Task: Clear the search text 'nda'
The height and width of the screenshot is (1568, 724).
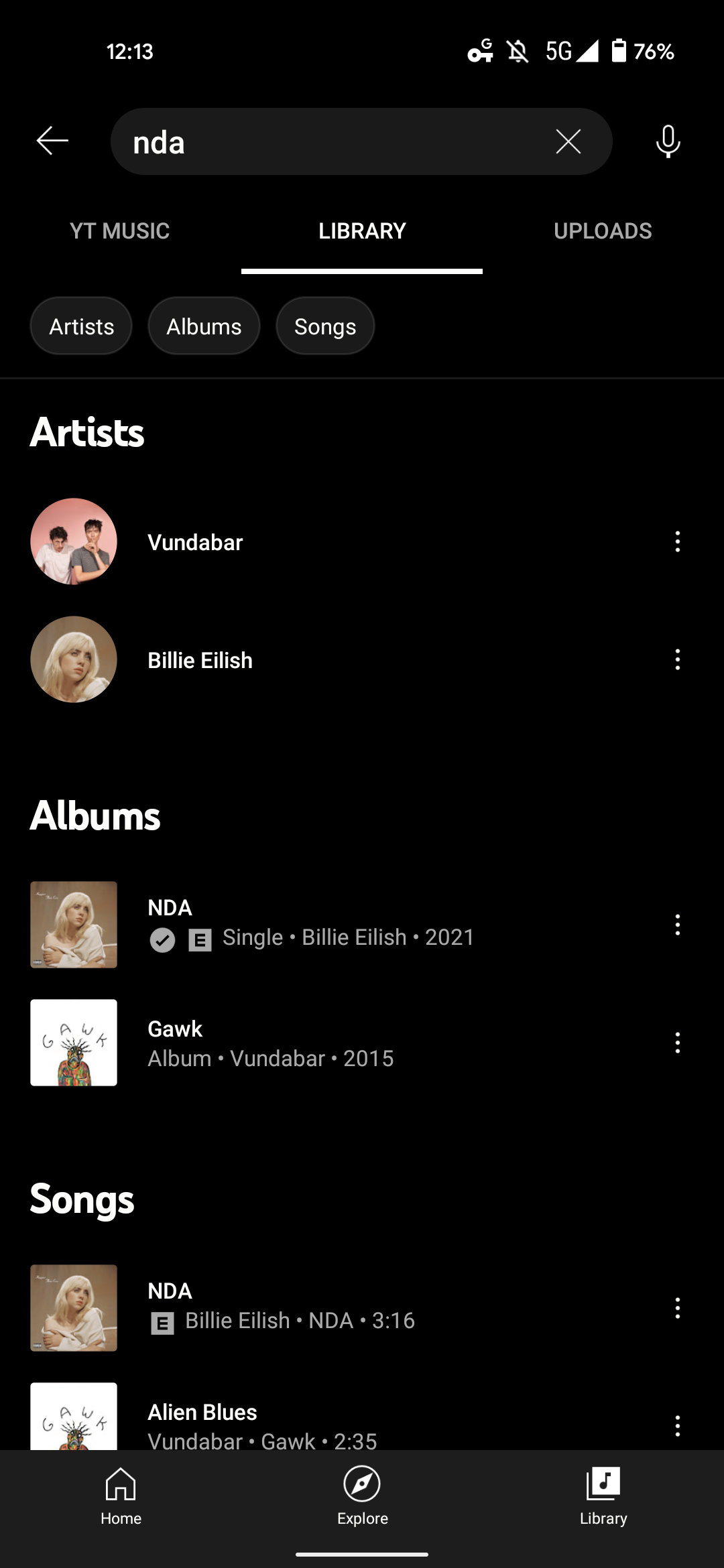Action: 568,141
